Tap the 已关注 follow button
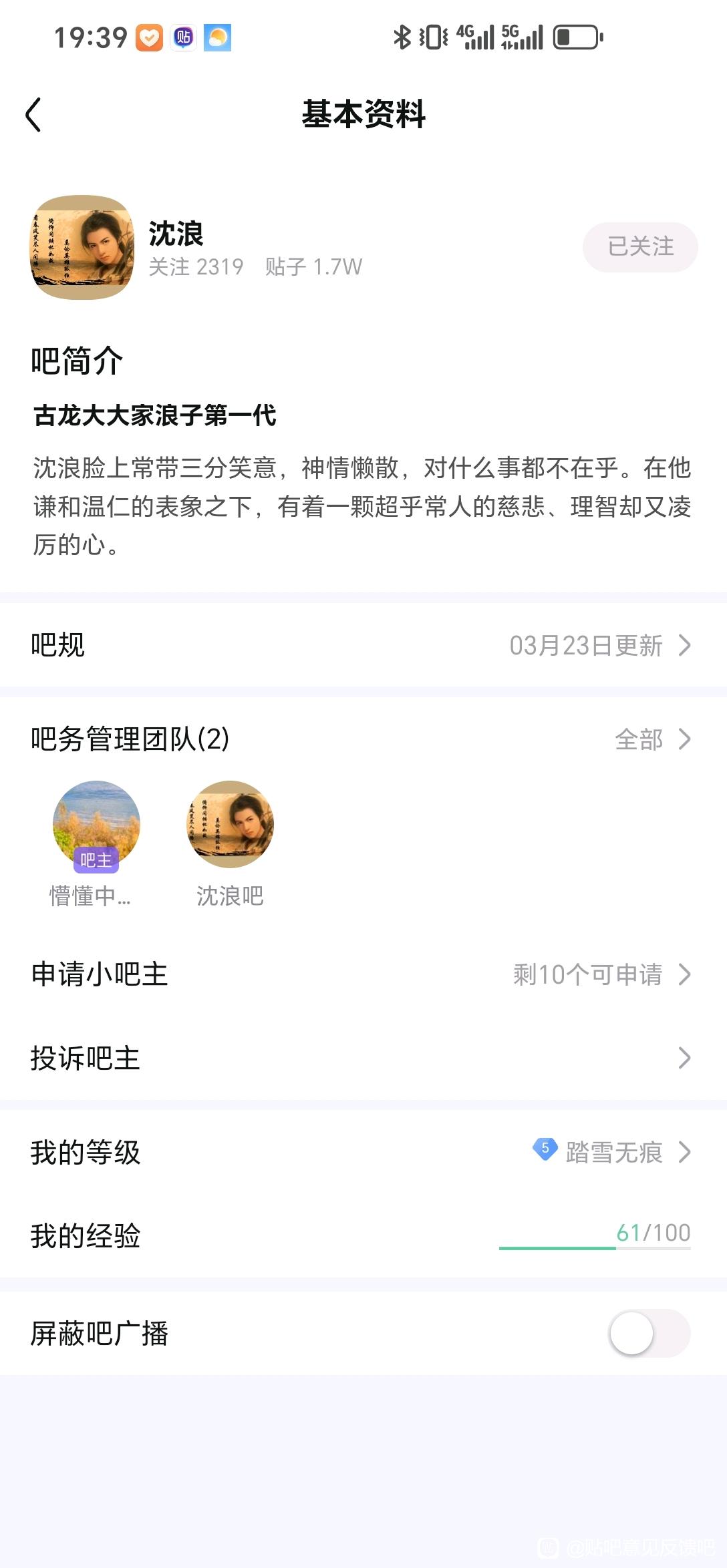 [639, 247]
